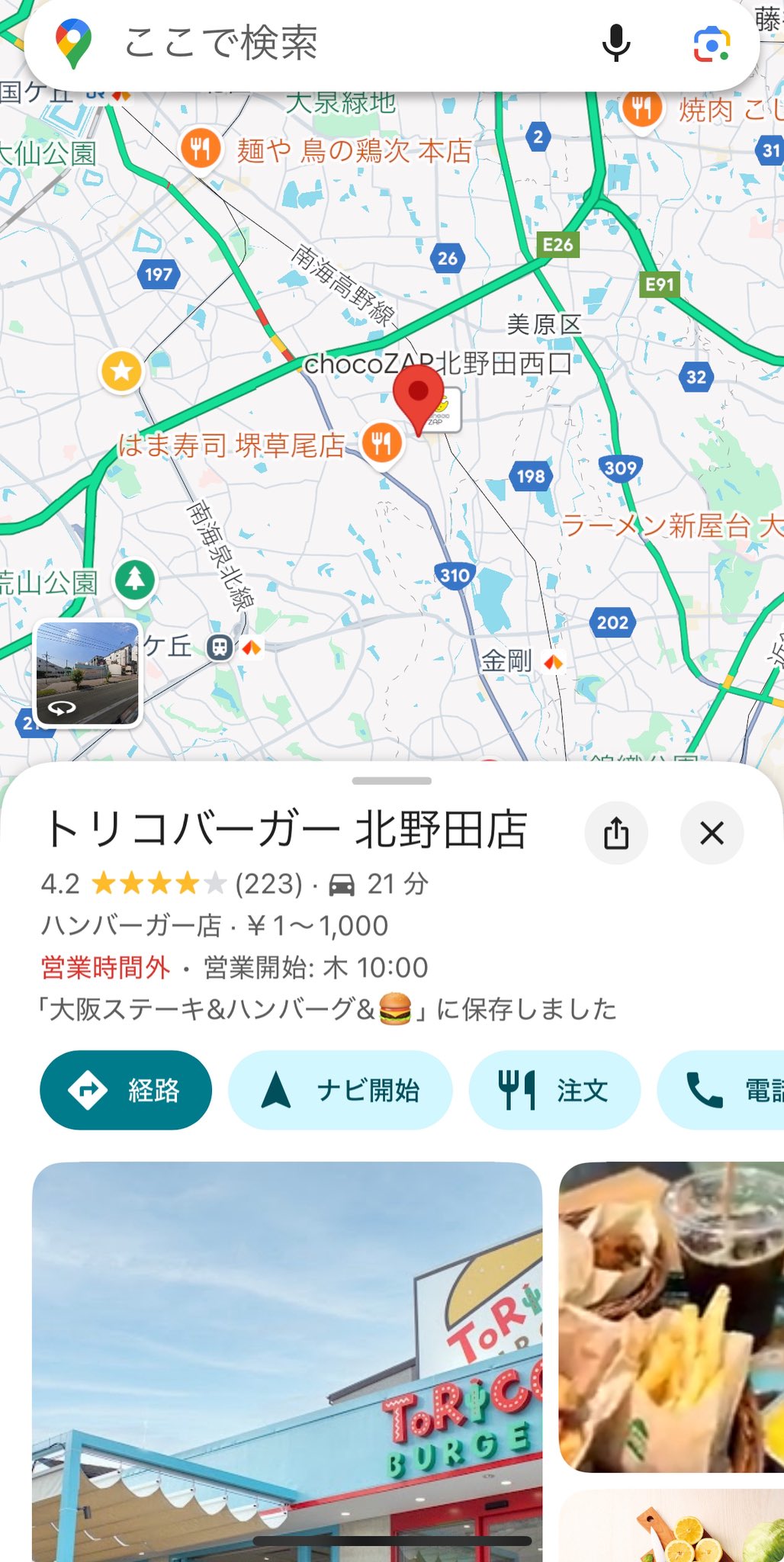Close the place details card
This screenshot has width=784, height=1562.
coord(712,833)
